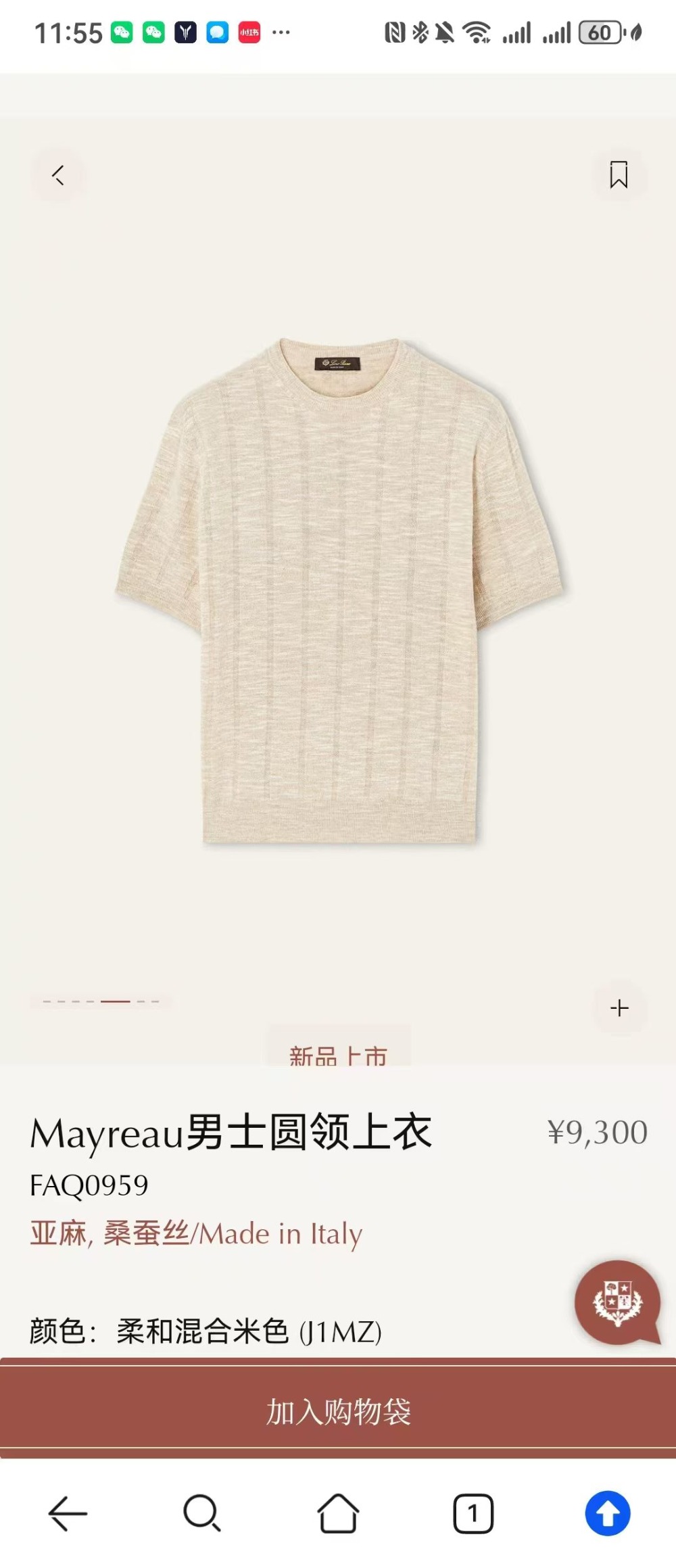Screen dimensions: 676x1568
Task: View the beige knit top image fullscreen
Action: 339,588
